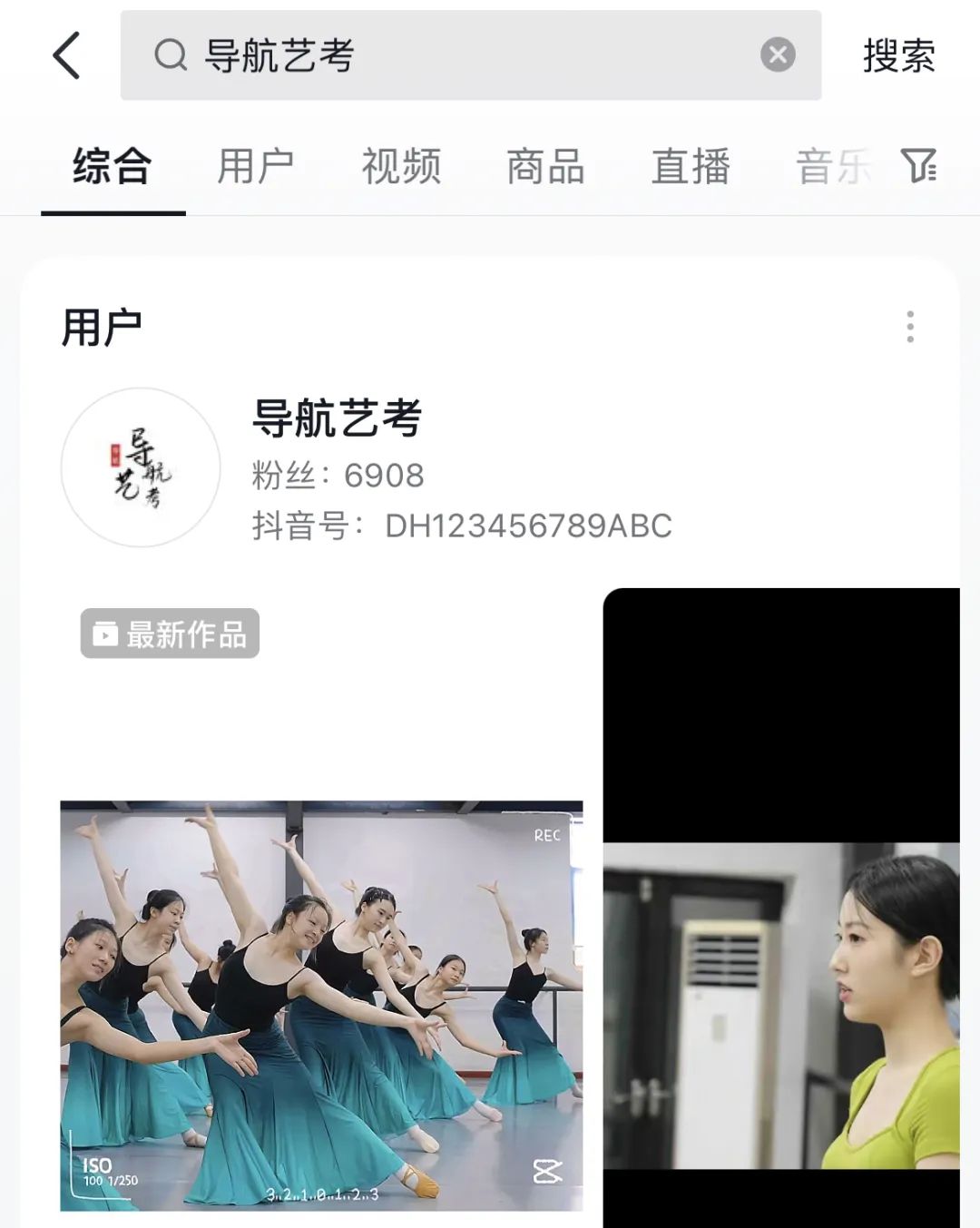Viewport: 980px width, 1228px height.
Task: Switch to the 商品 tab
Action: pos(545,167)
